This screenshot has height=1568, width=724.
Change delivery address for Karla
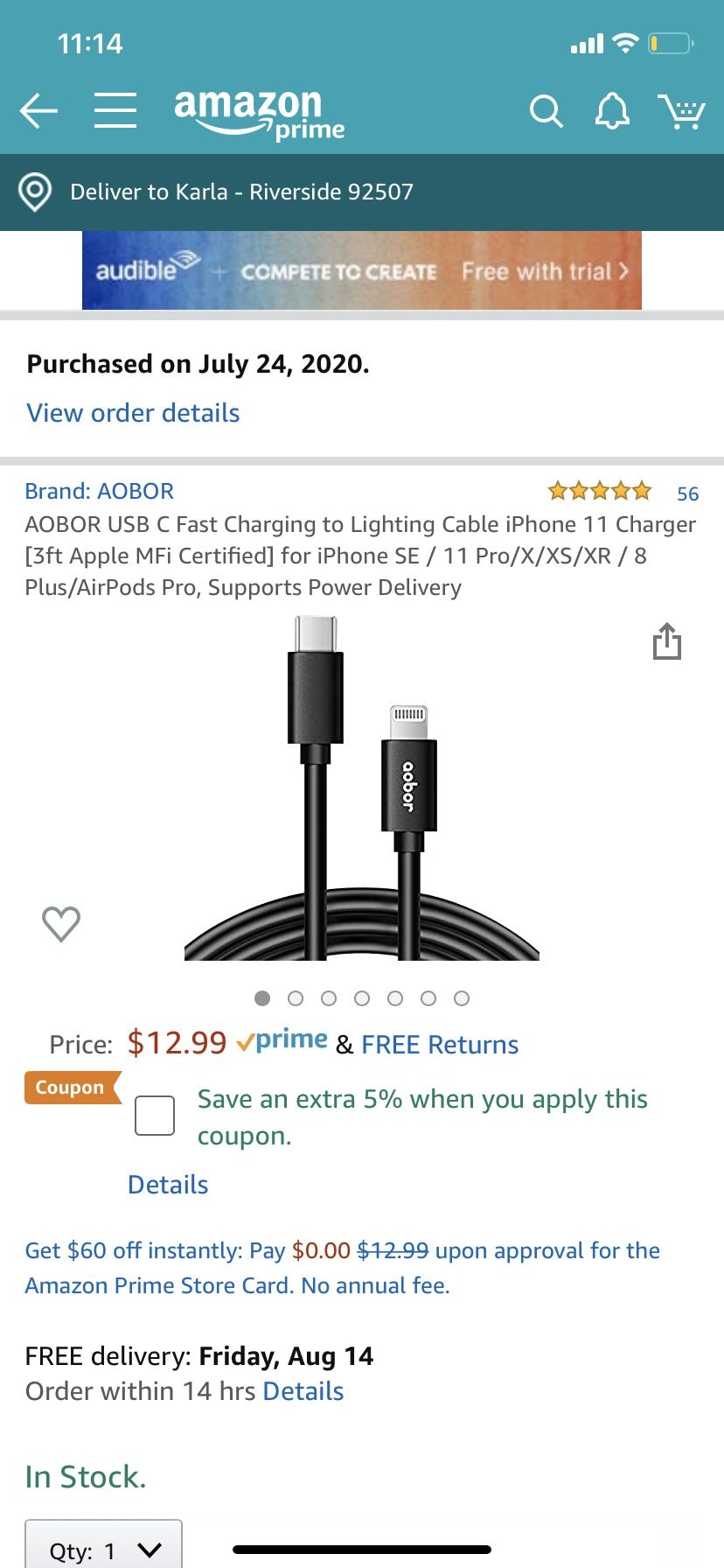[362, 192]
